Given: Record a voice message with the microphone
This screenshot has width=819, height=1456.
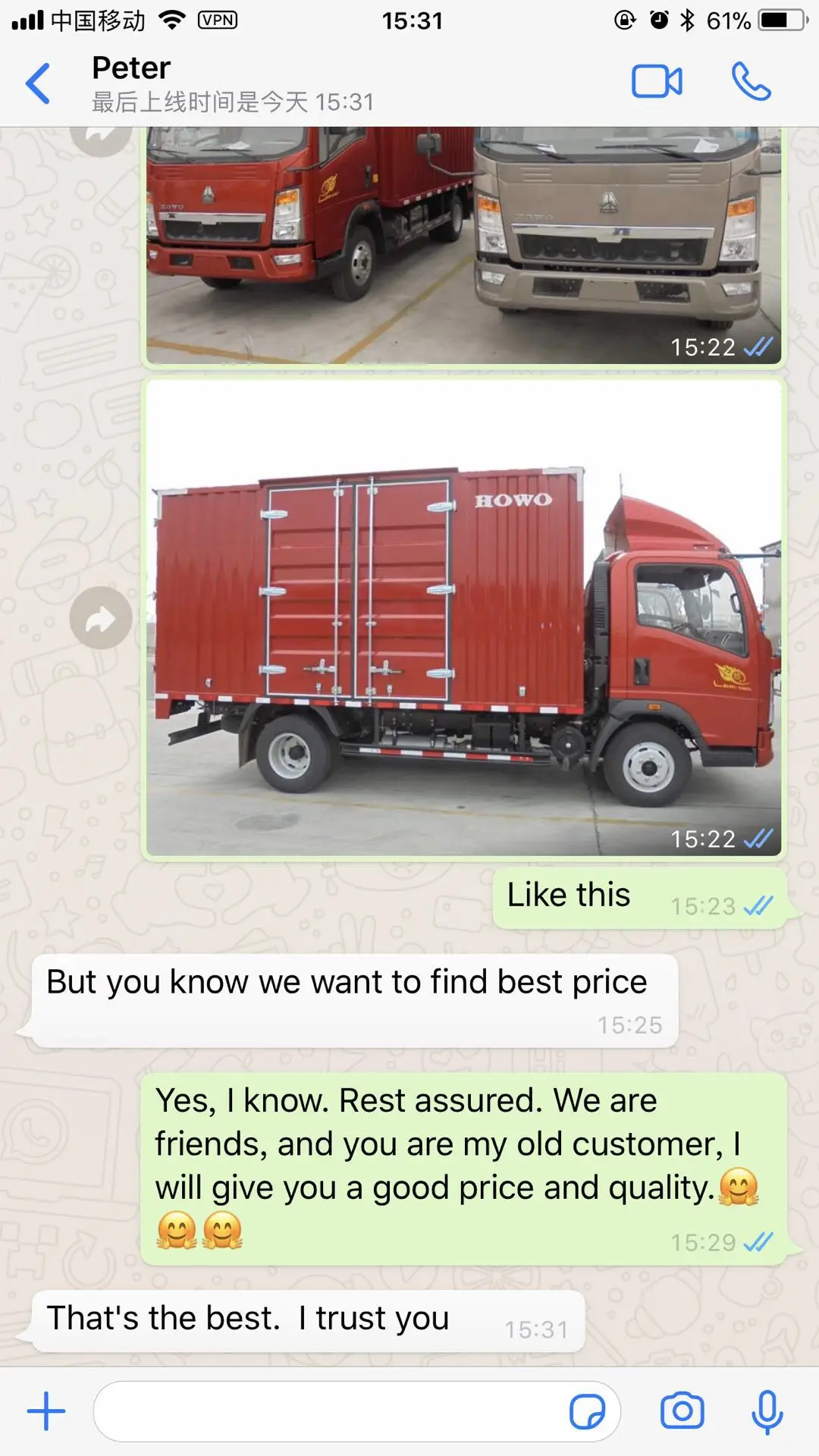Looking at the screenshot, I should 767,1412.
